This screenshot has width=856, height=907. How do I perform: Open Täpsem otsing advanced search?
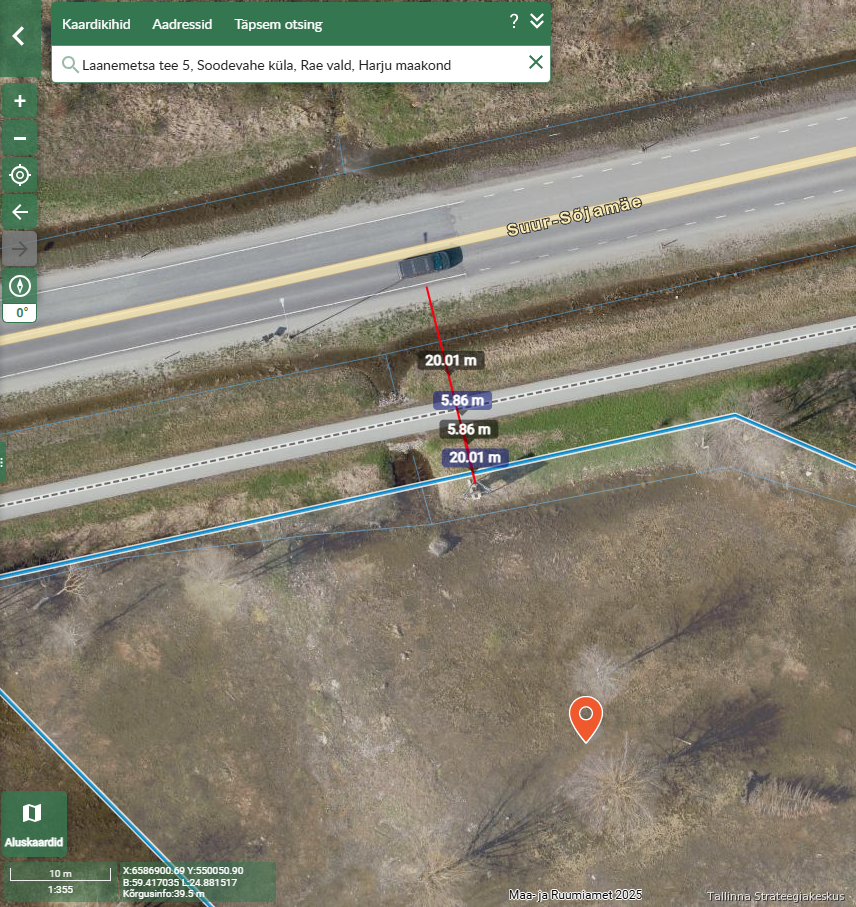278,24
